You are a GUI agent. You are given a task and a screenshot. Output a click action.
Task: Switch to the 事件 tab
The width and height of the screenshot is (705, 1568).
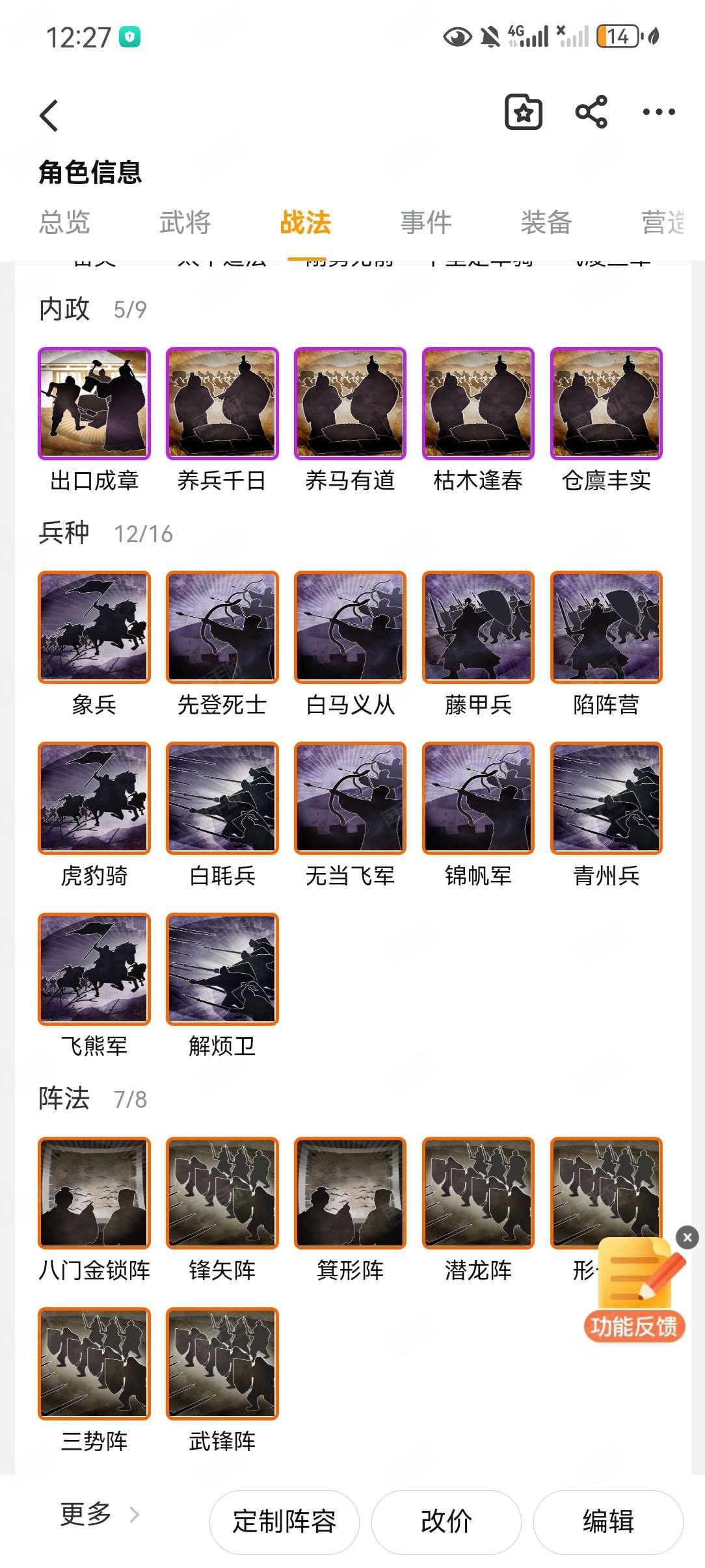[425, 222]
